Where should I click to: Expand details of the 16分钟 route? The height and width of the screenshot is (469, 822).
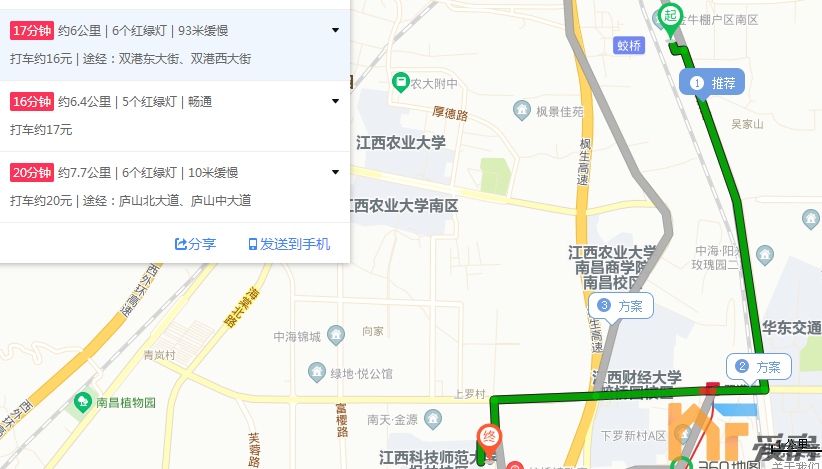tap(335, 101)
